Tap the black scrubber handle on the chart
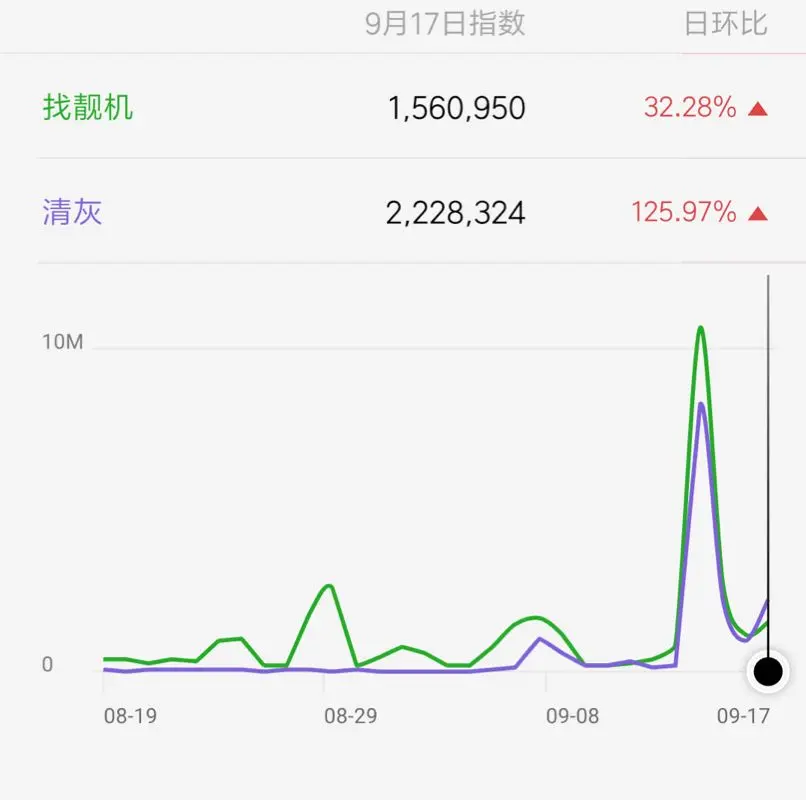The image size is (806, 800). point(768,671)
